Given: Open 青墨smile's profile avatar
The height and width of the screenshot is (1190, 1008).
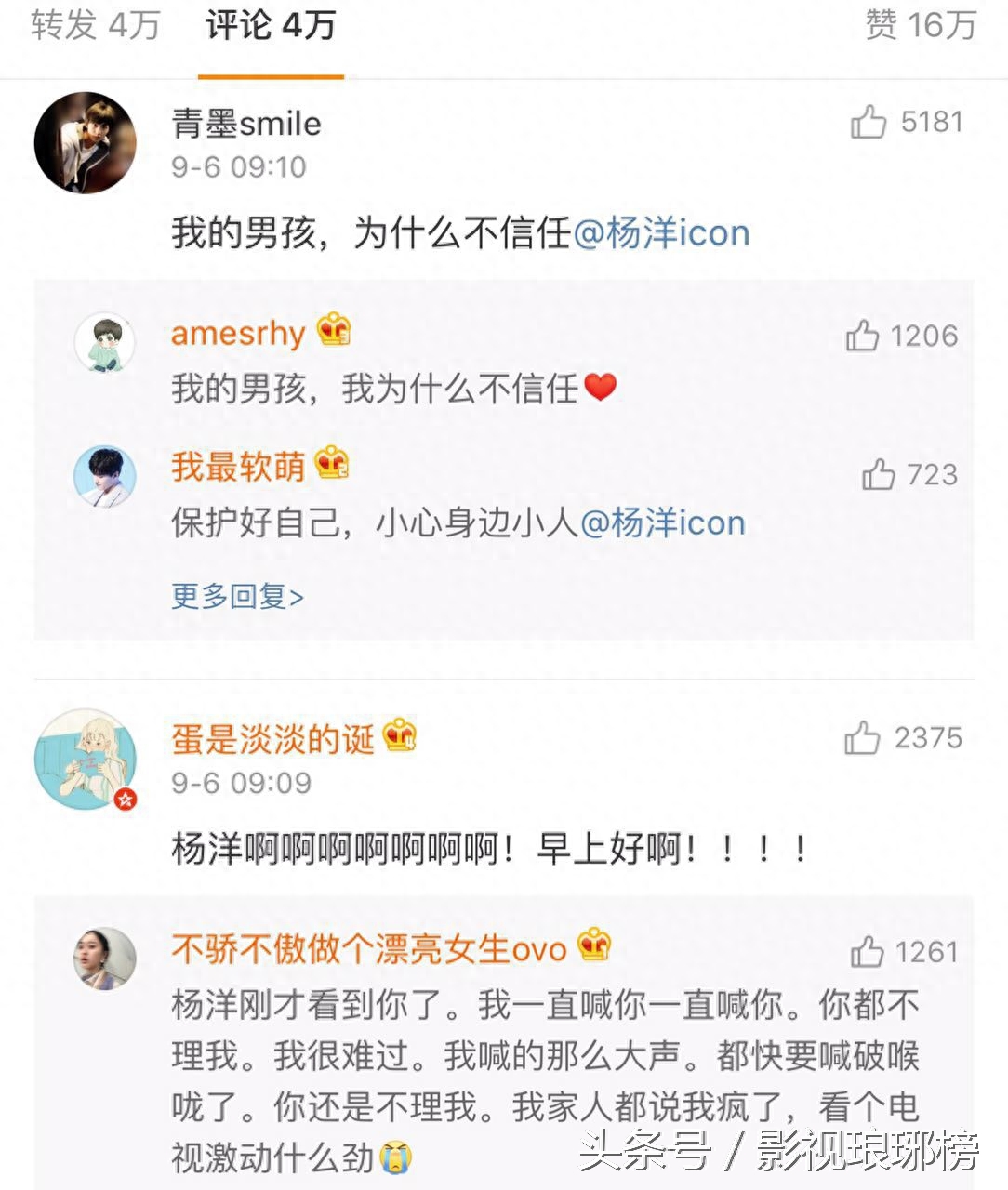Looking at the screenshot, I should (x=86, y=142).
